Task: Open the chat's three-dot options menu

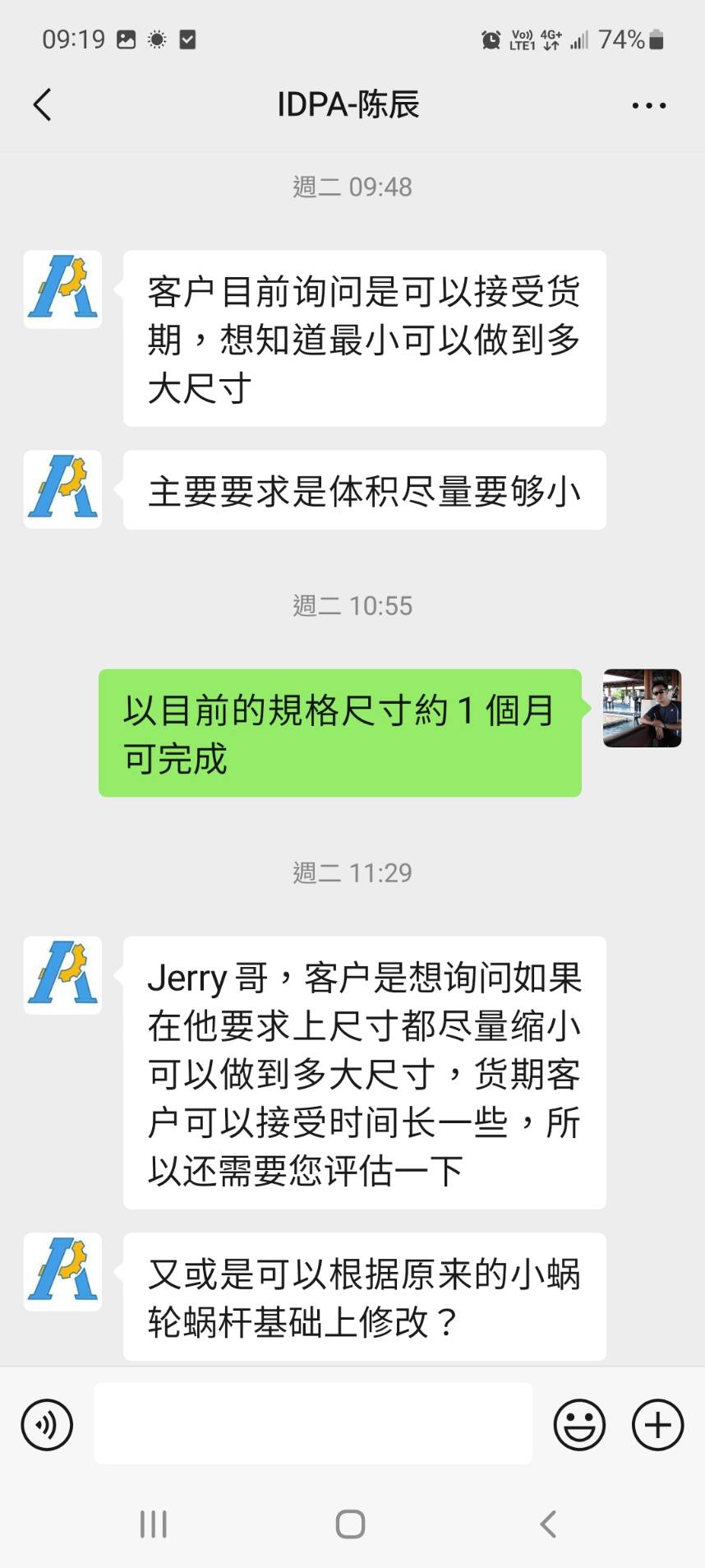Action: tap(648, 105)
